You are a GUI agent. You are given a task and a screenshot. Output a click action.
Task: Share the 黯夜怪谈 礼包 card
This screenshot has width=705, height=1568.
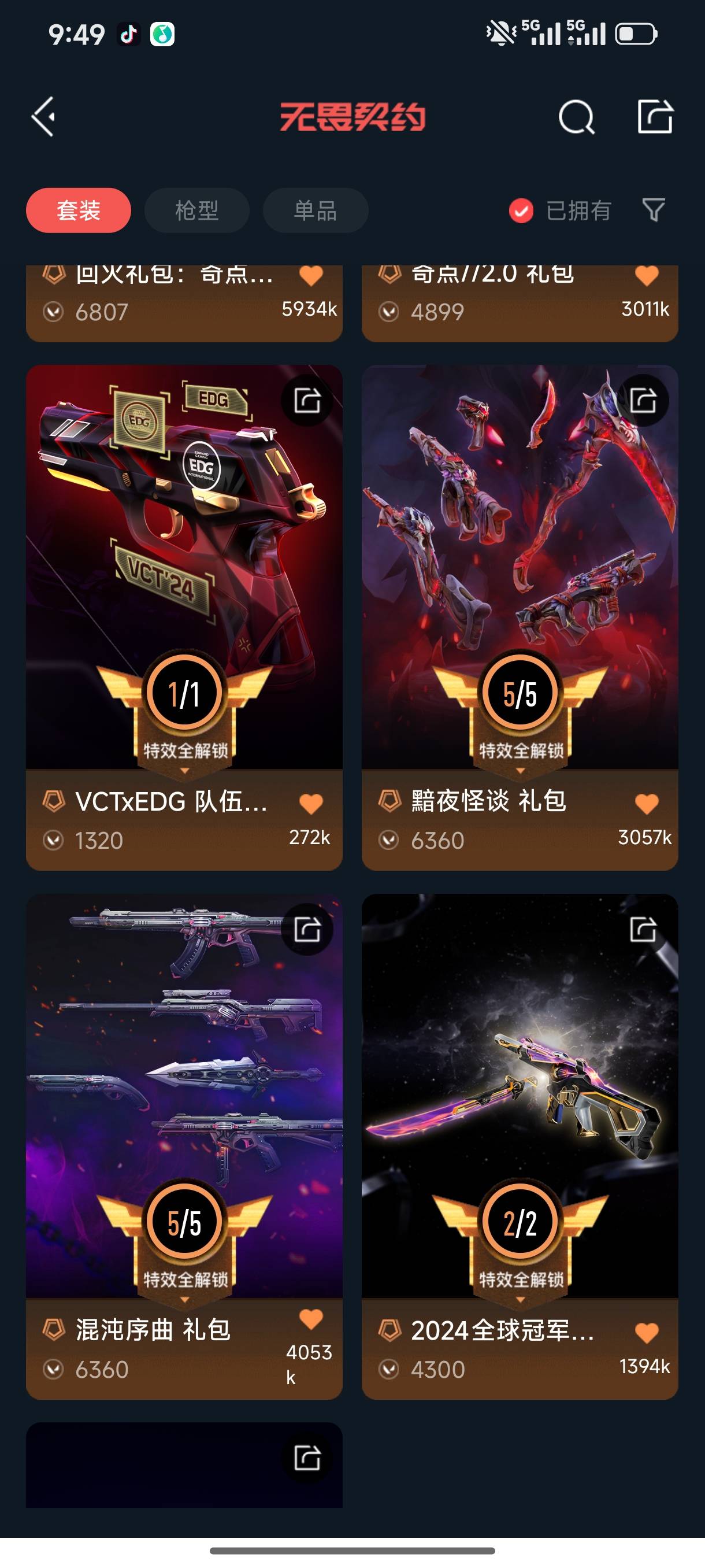pyautogui.click(x=643, y=401)
